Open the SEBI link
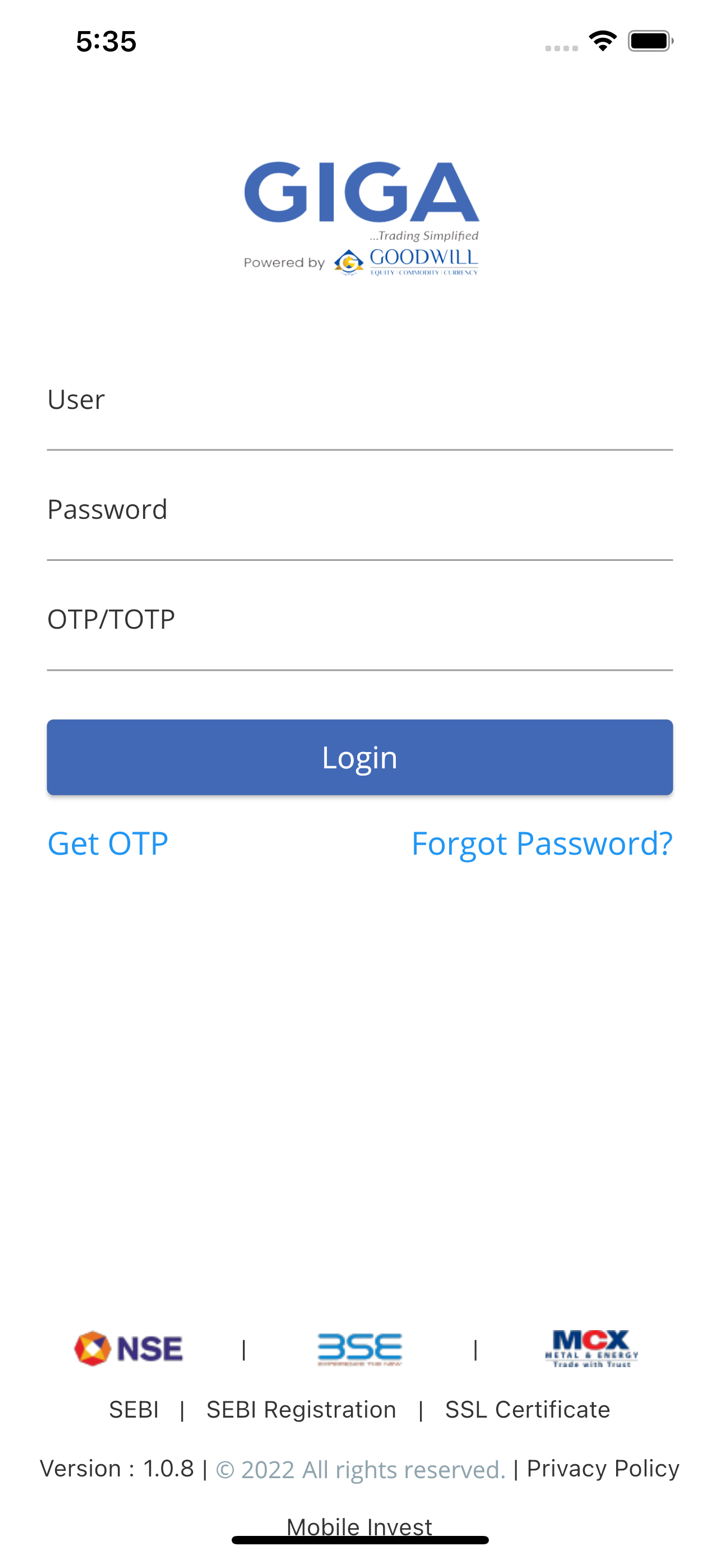 [134, 1410]
